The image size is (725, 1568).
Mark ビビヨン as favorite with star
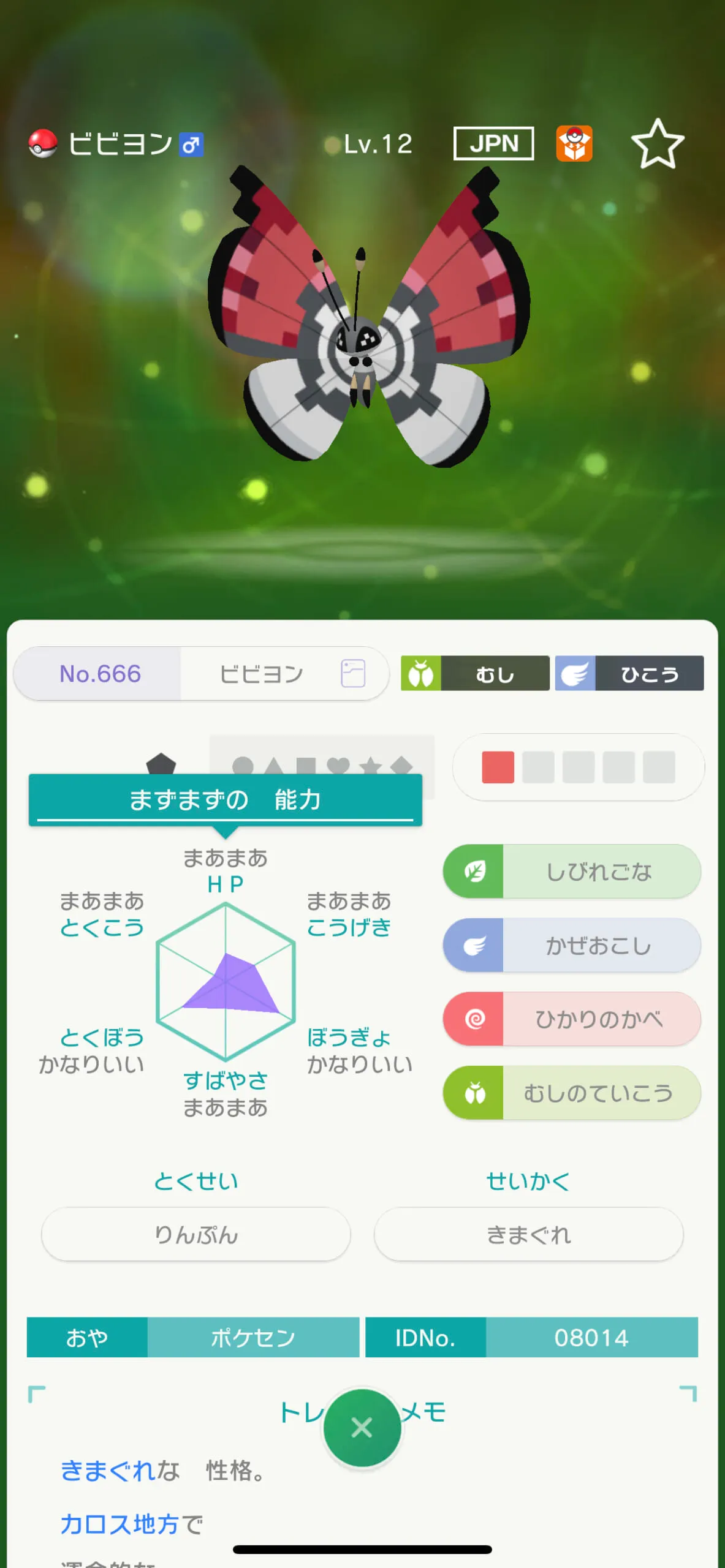pyautogui.click(x=658, y=144)
